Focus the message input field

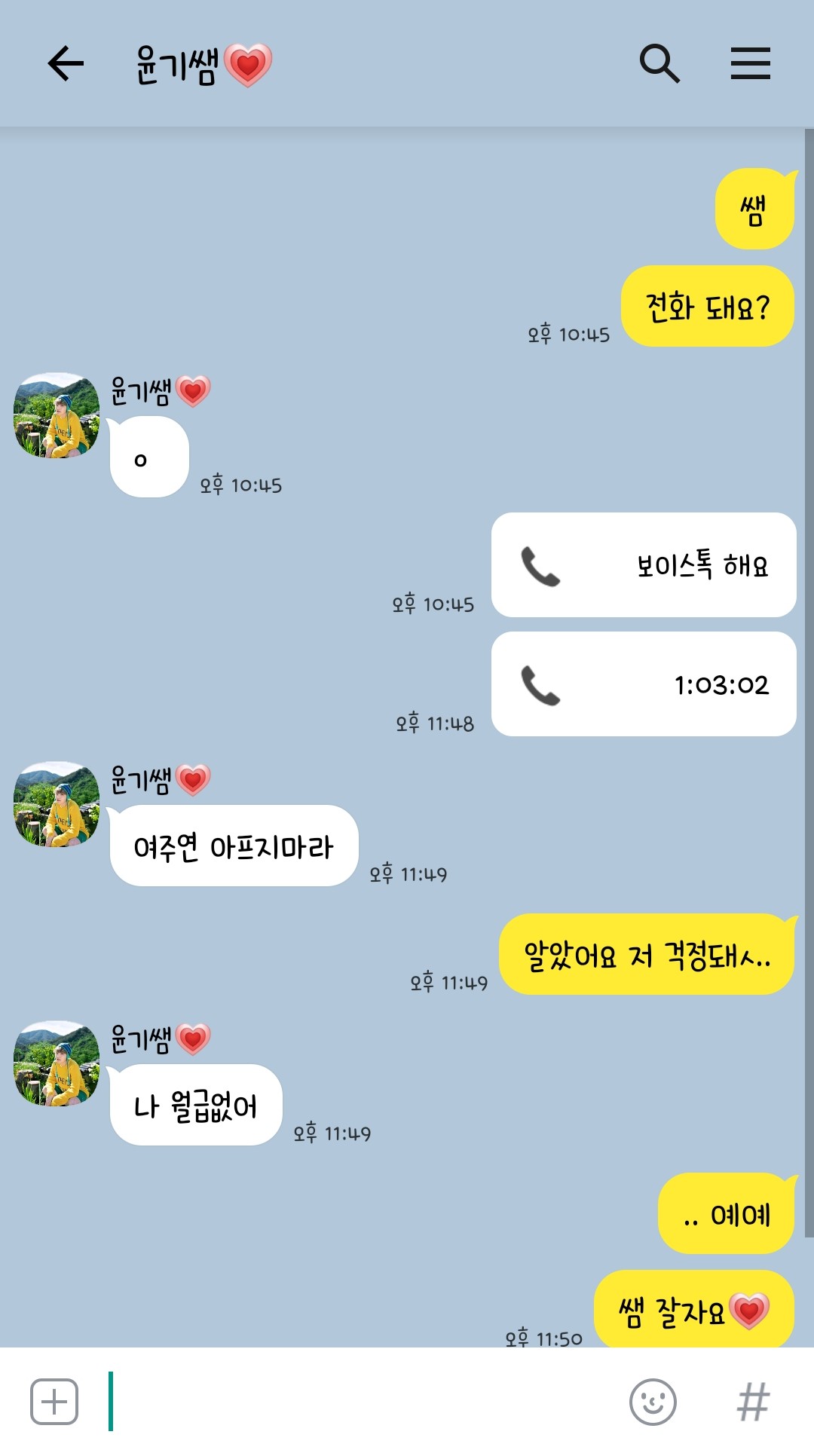pos(362,1402)
